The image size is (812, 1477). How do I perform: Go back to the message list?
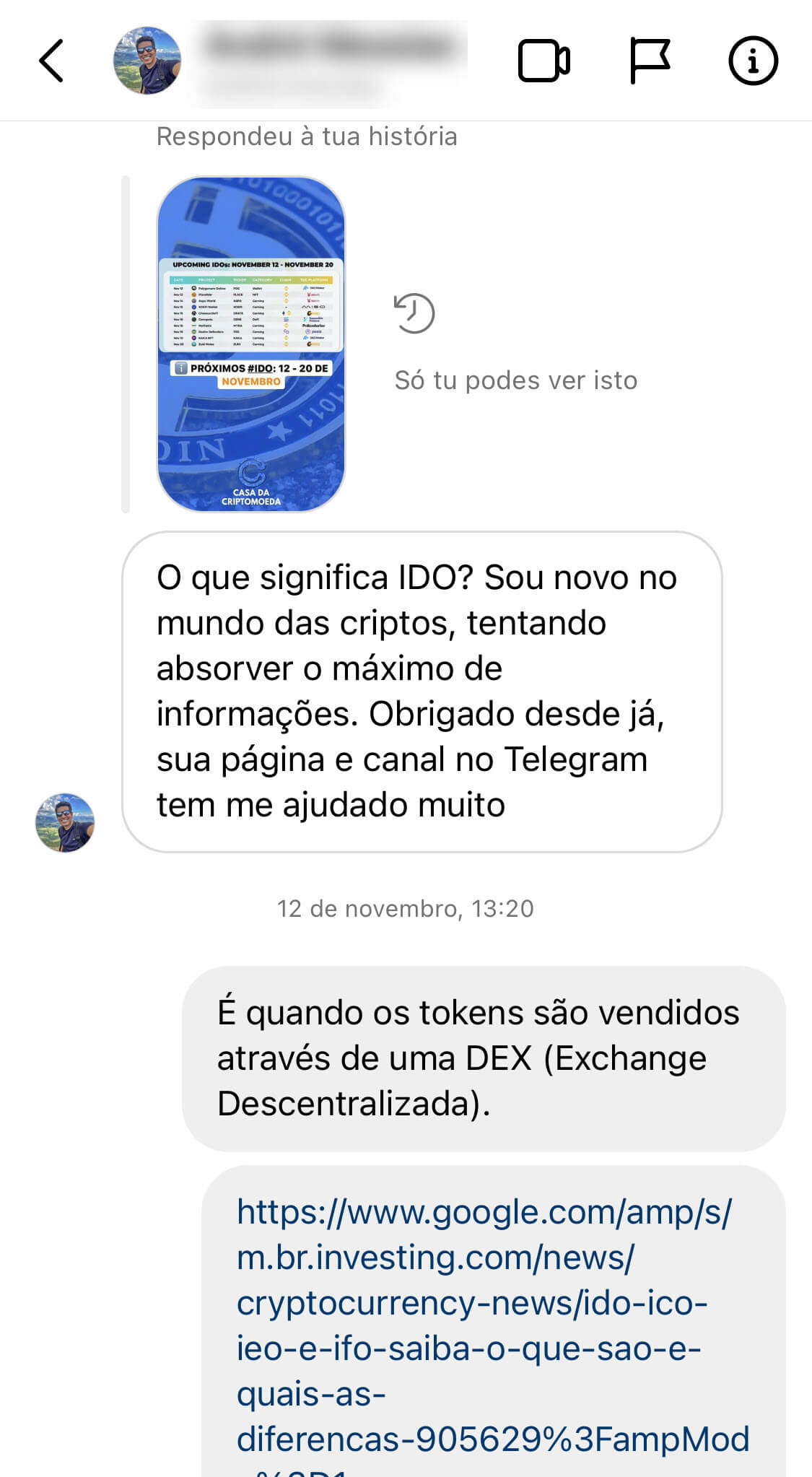51,61
